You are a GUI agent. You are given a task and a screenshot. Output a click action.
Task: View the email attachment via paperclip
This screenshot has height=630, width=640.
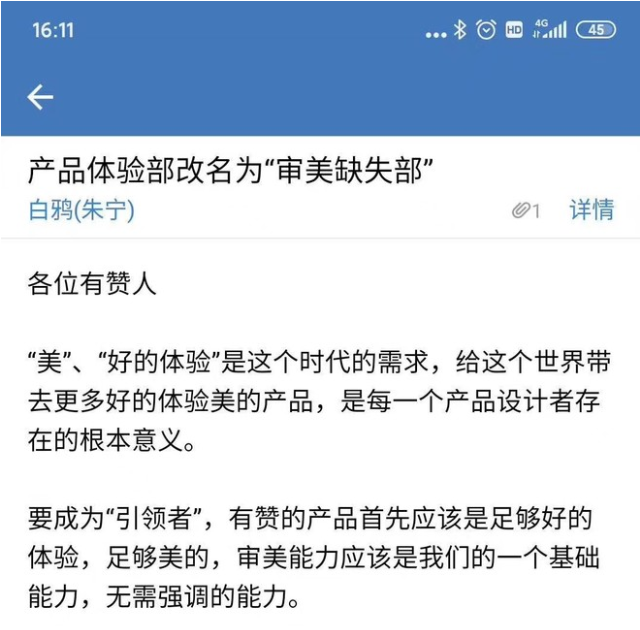(x=524, y=211)
